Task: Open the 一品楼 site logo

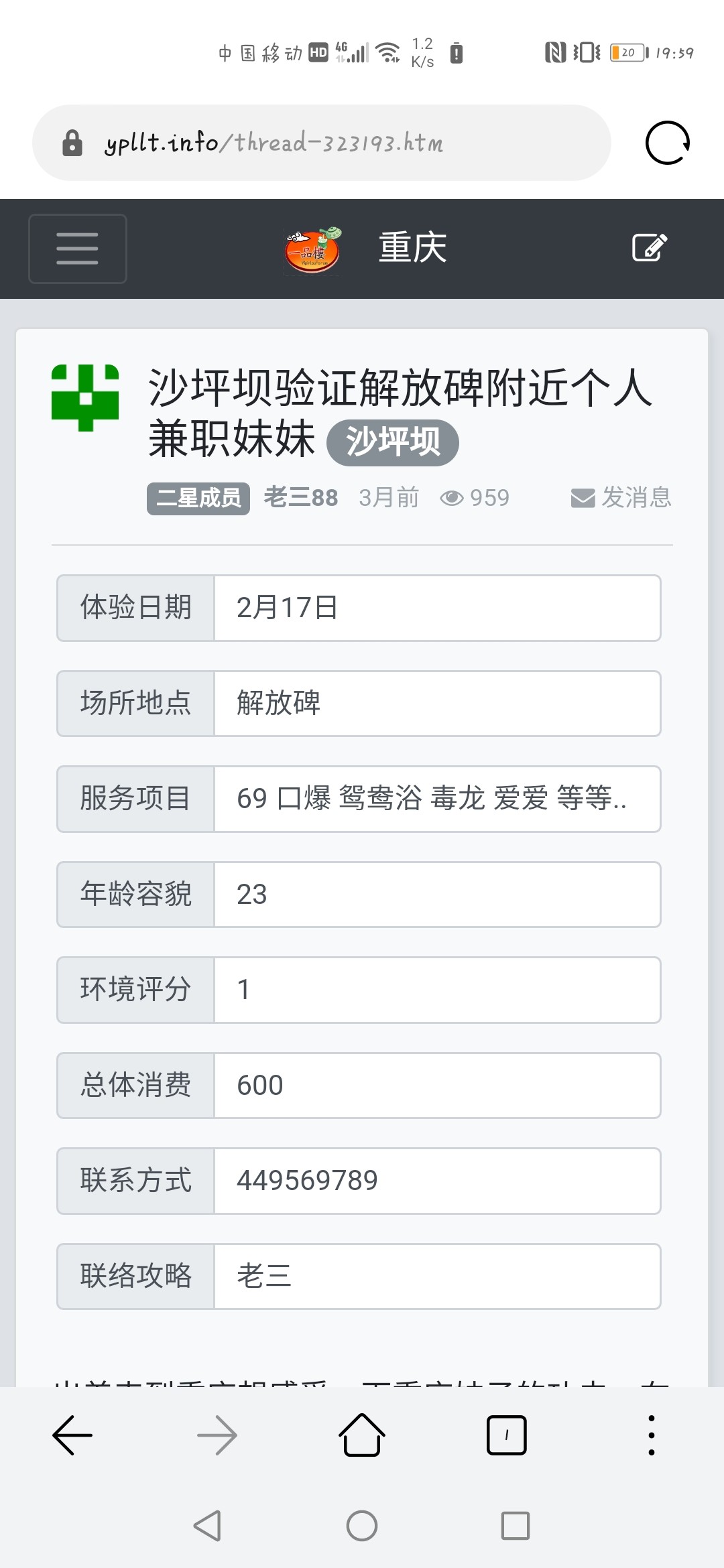Action: pos(313,248)
